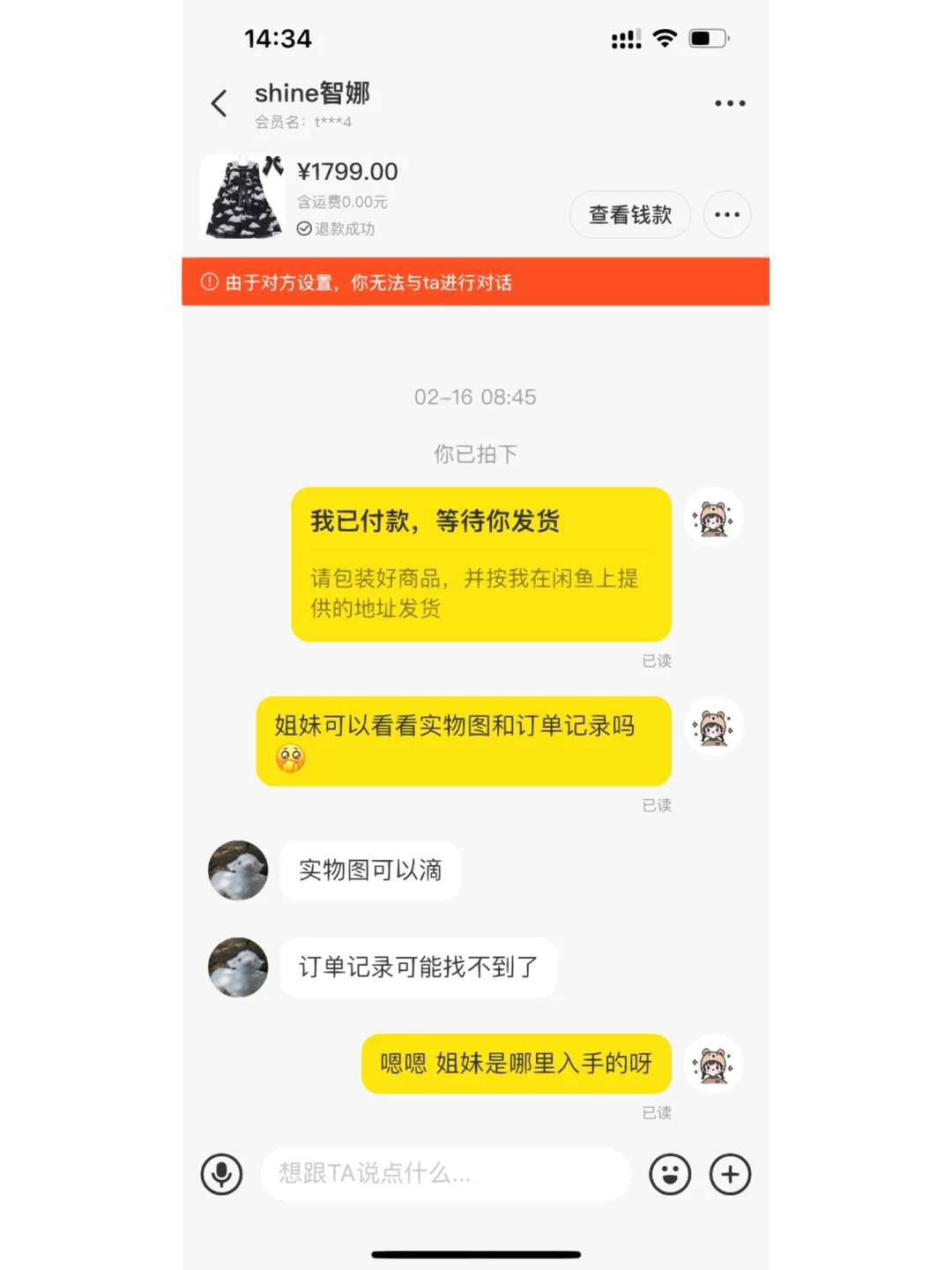The width and height of the screenshot is (952, 1270).
Task: Select the ¥1799.00 price text
Action: [347, 171]
